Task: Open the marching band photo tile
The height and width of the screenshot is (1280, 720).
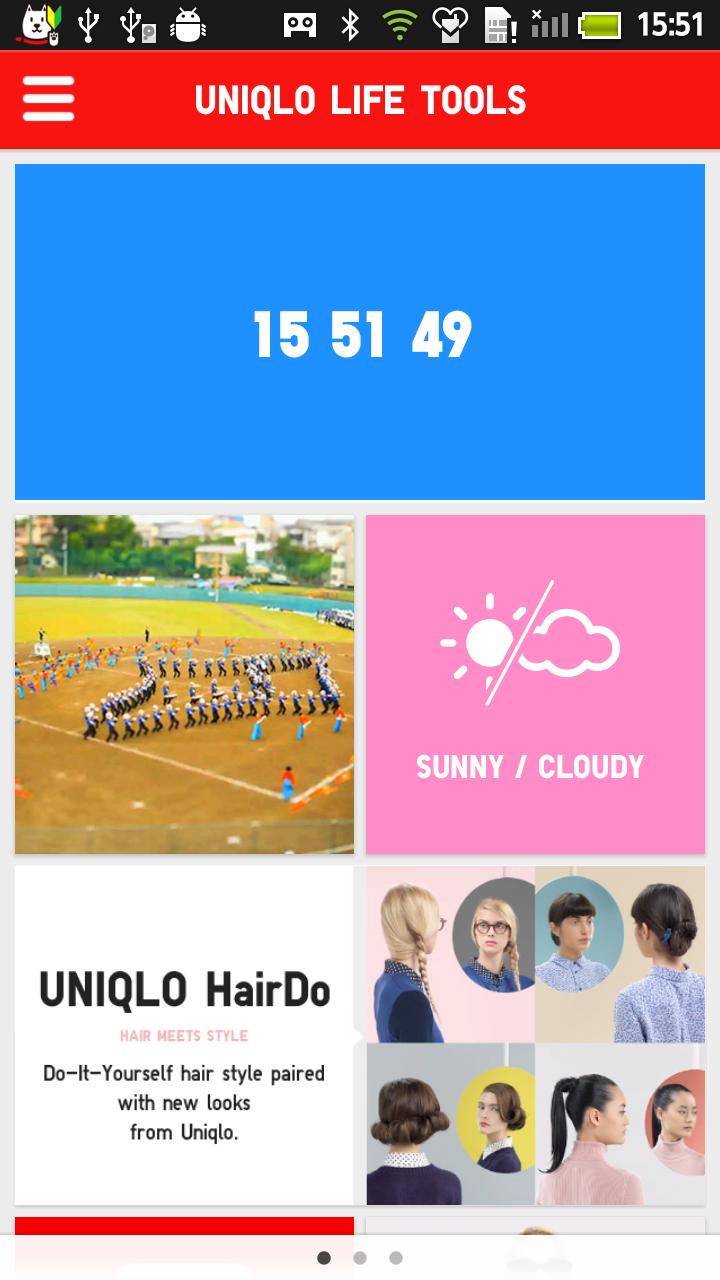Action: pyautogui.click(x=183, y=684)
